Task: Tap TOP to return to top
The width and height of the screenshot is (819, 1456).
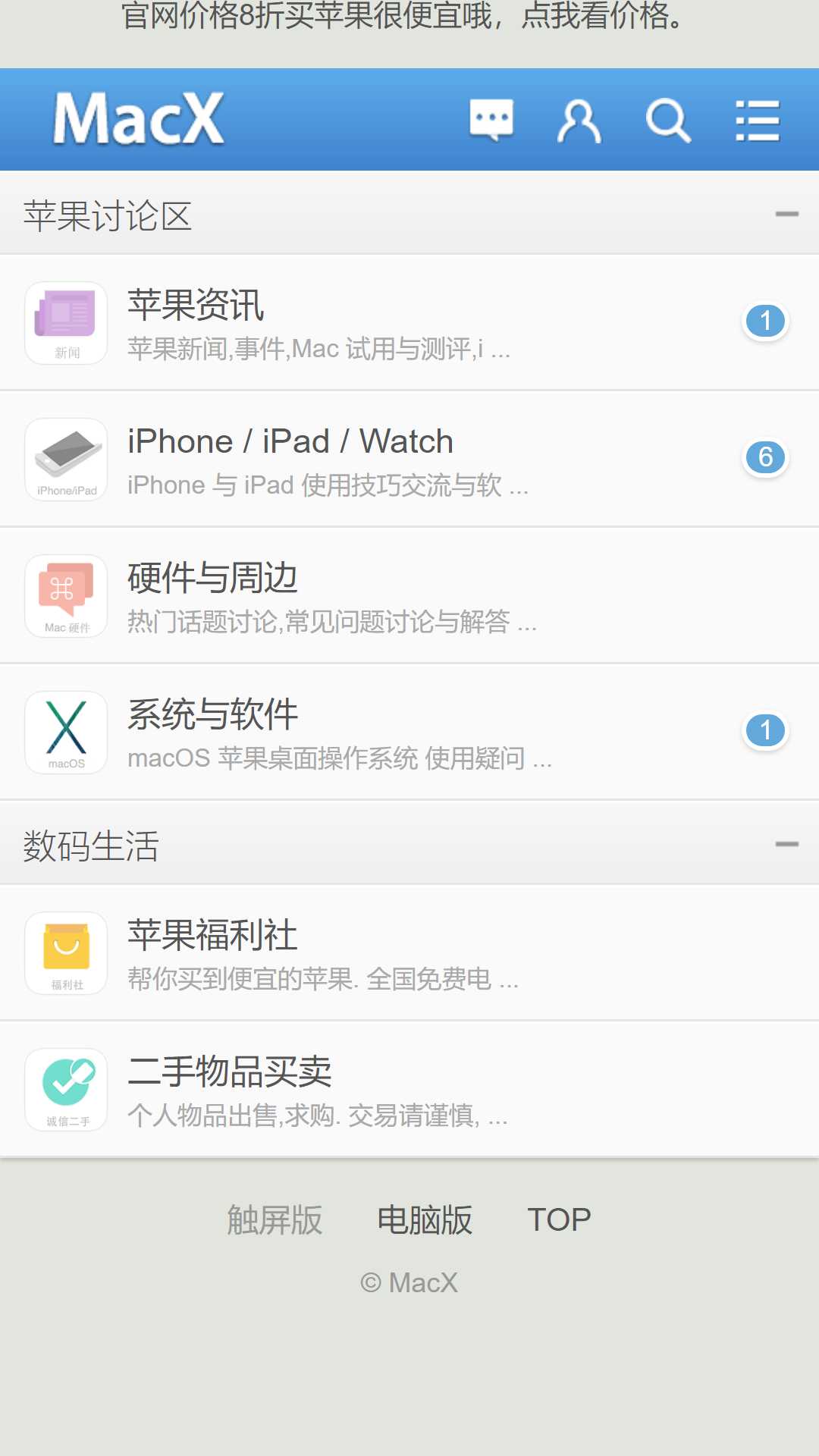Action: (559, 1219)
